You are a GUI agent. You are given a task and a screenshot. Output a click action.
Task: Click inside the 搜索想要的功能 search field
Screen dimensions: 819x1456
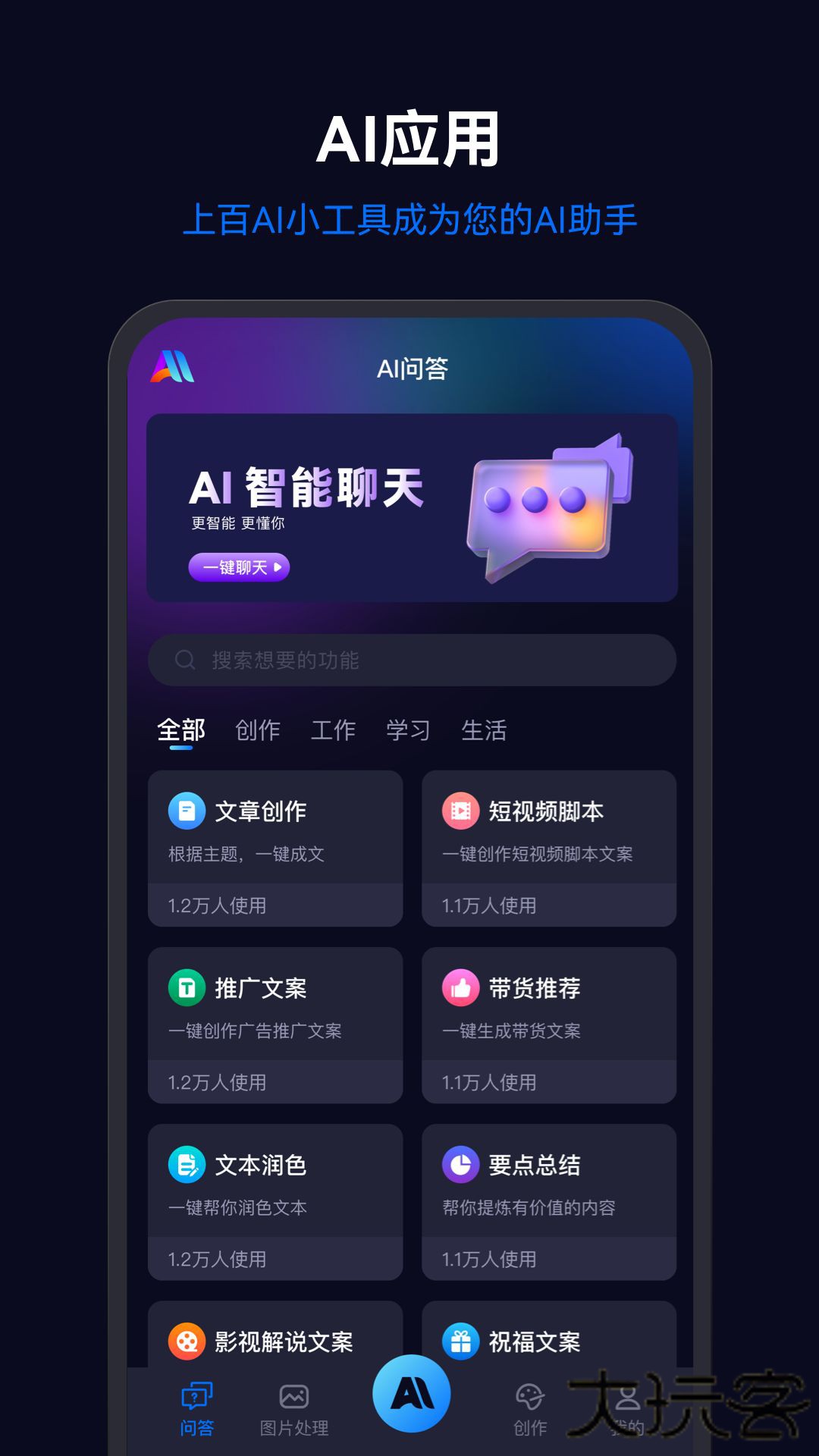pos(409,661)
